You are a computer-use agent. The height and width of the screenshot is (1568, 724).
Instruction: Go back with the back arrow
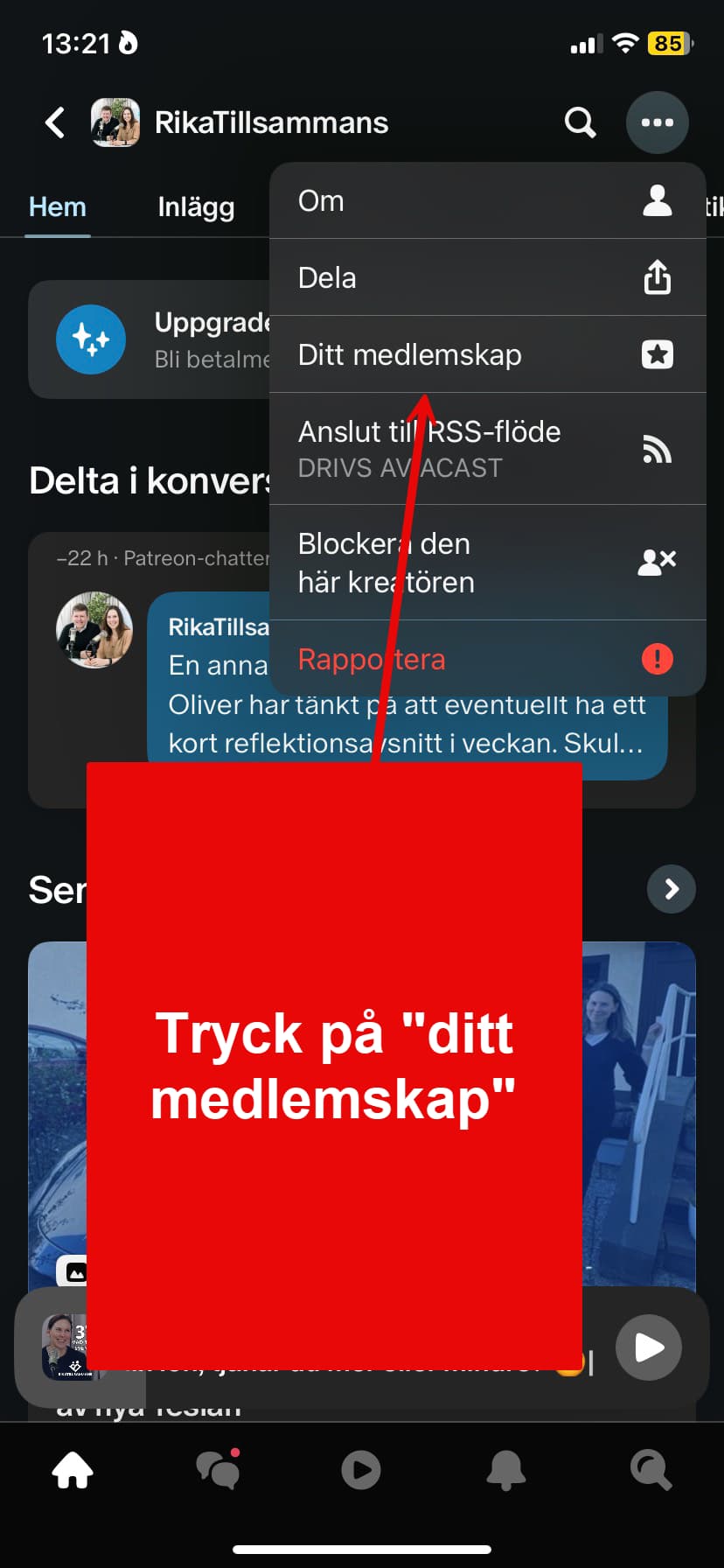coord(55,122)
